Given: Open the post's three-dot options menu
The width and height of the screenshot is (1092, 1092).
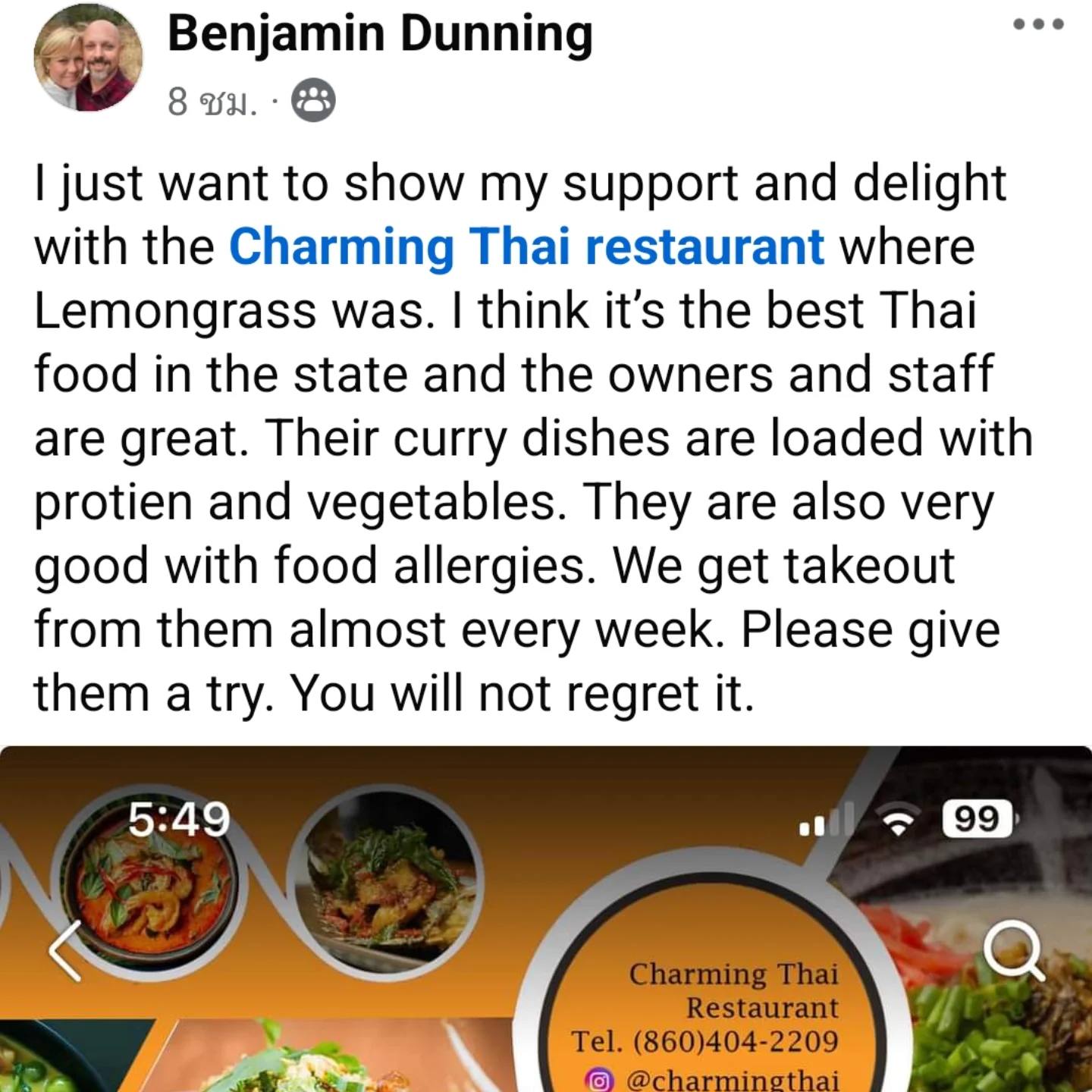Looking at the screenshot, I should click(1039, 24).
